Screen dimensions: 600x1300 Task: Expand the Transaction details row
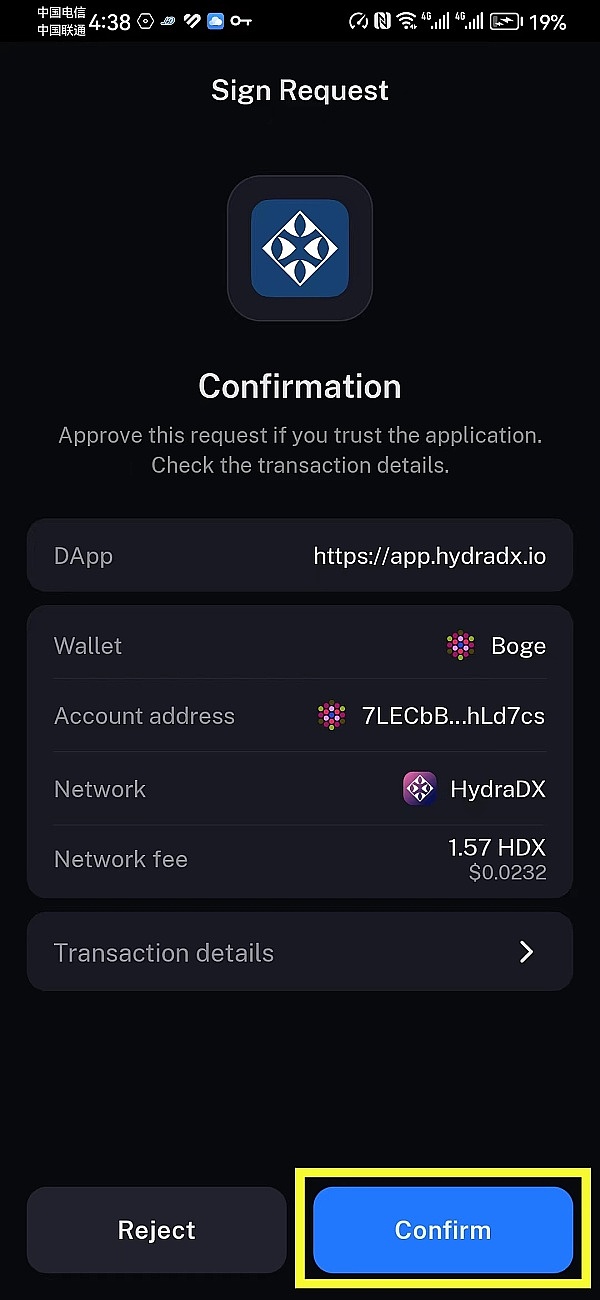300,952
